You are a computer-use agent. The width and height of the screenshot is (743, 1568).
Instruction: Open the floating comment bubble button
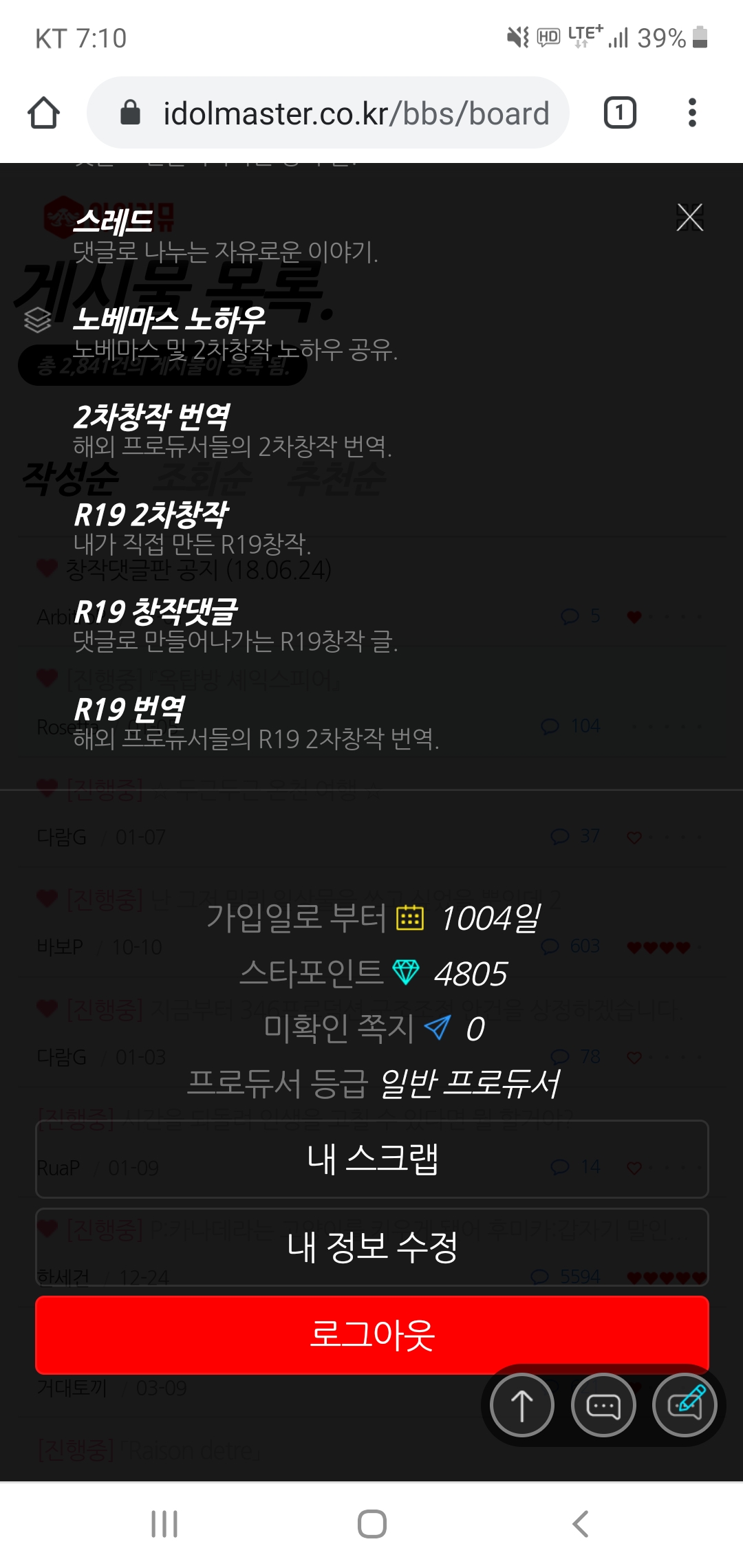coord(603,1405)
